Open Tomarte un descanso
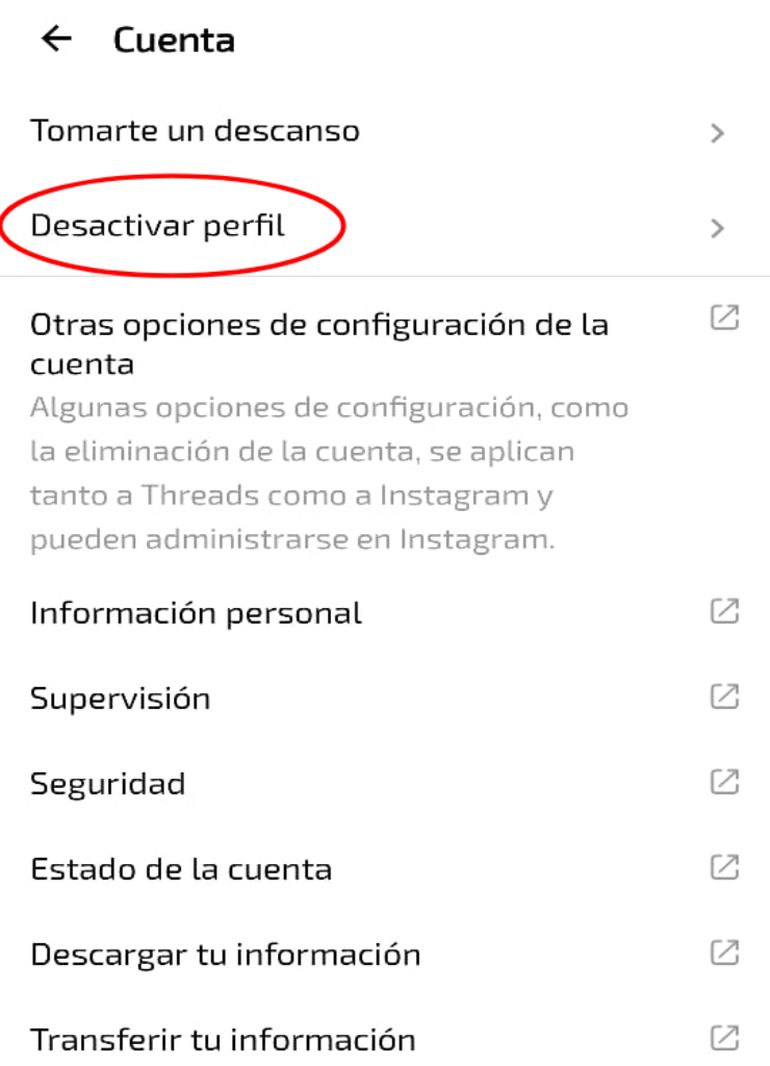 point(195,131)
